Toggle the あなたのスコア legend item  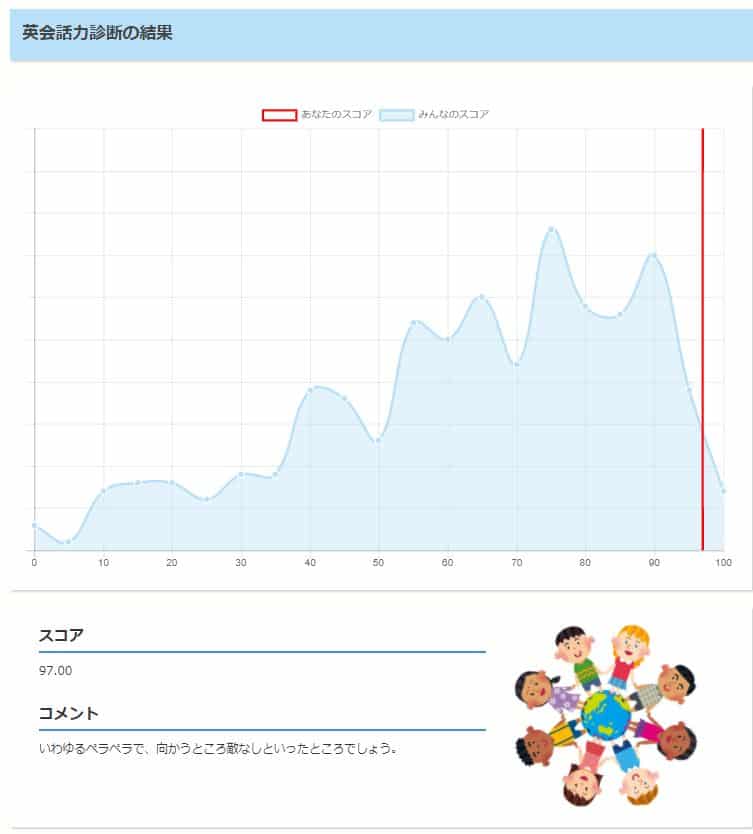(317, 115)
